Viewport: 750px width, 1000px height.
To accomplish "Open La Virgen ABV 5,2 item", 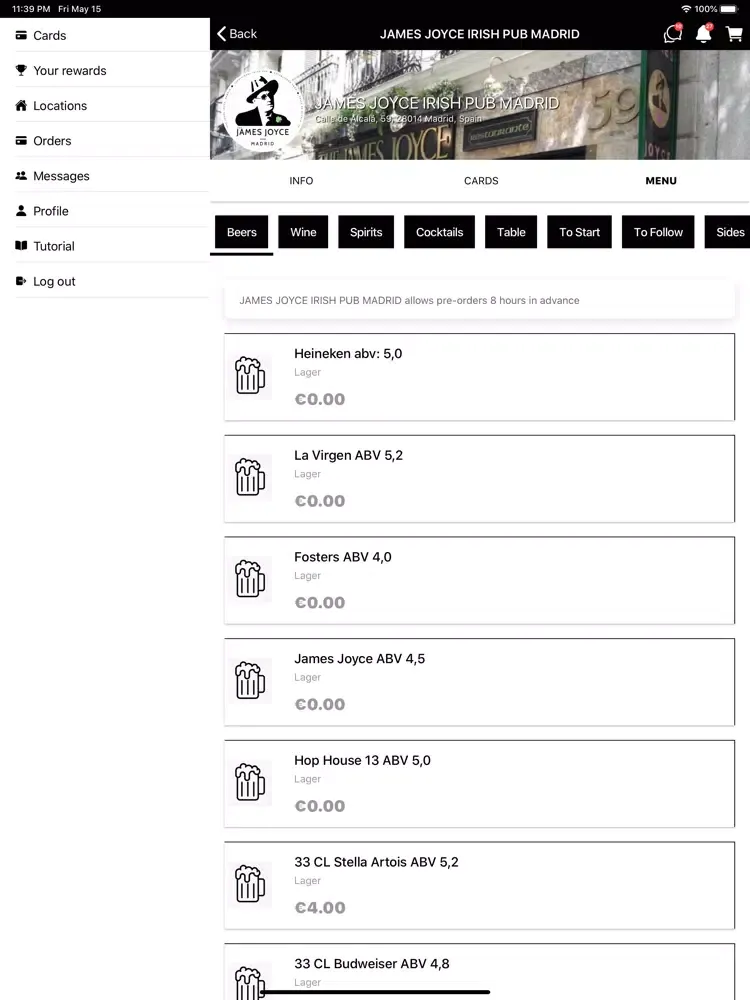I will [479, 478].
